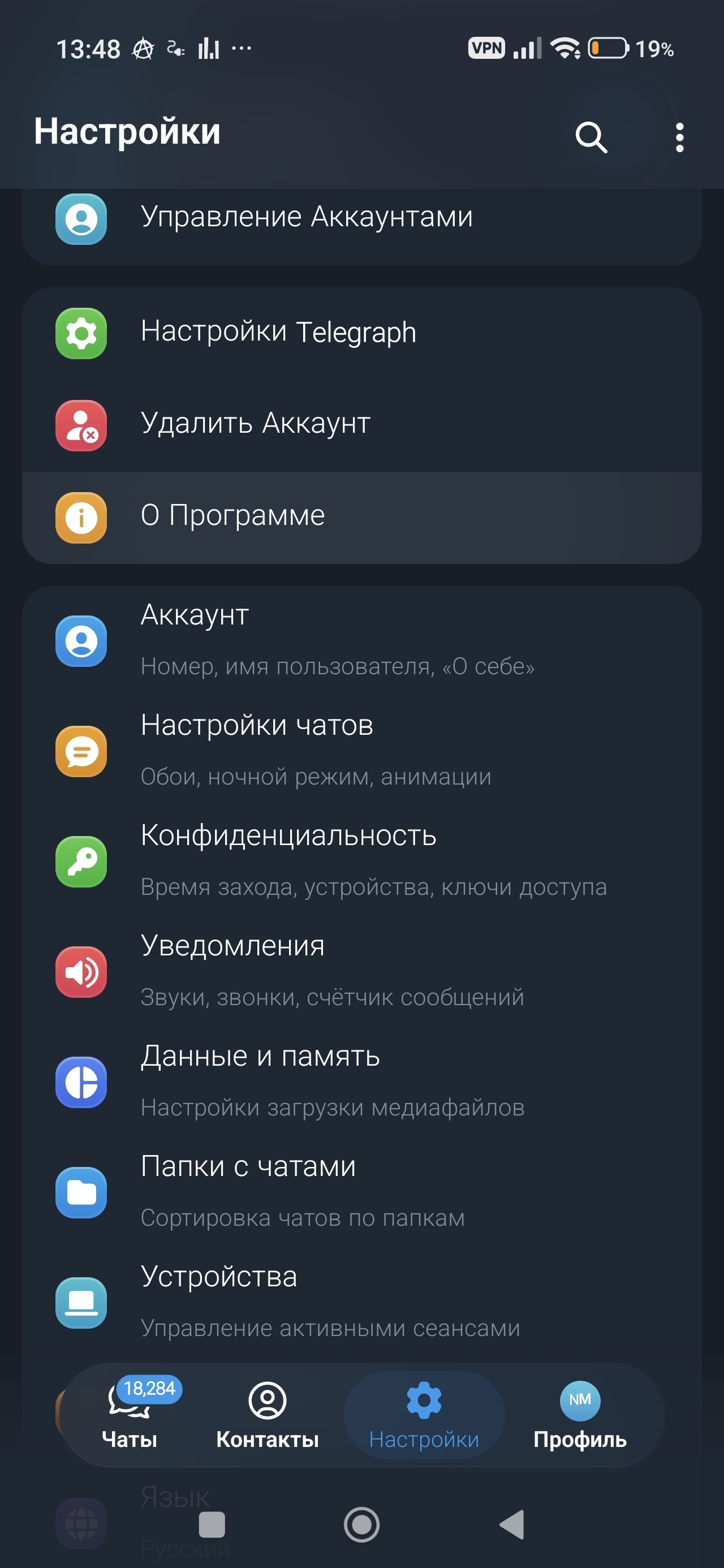
Task: Switch to the Чаты tab
Action: click(130, 1415)
